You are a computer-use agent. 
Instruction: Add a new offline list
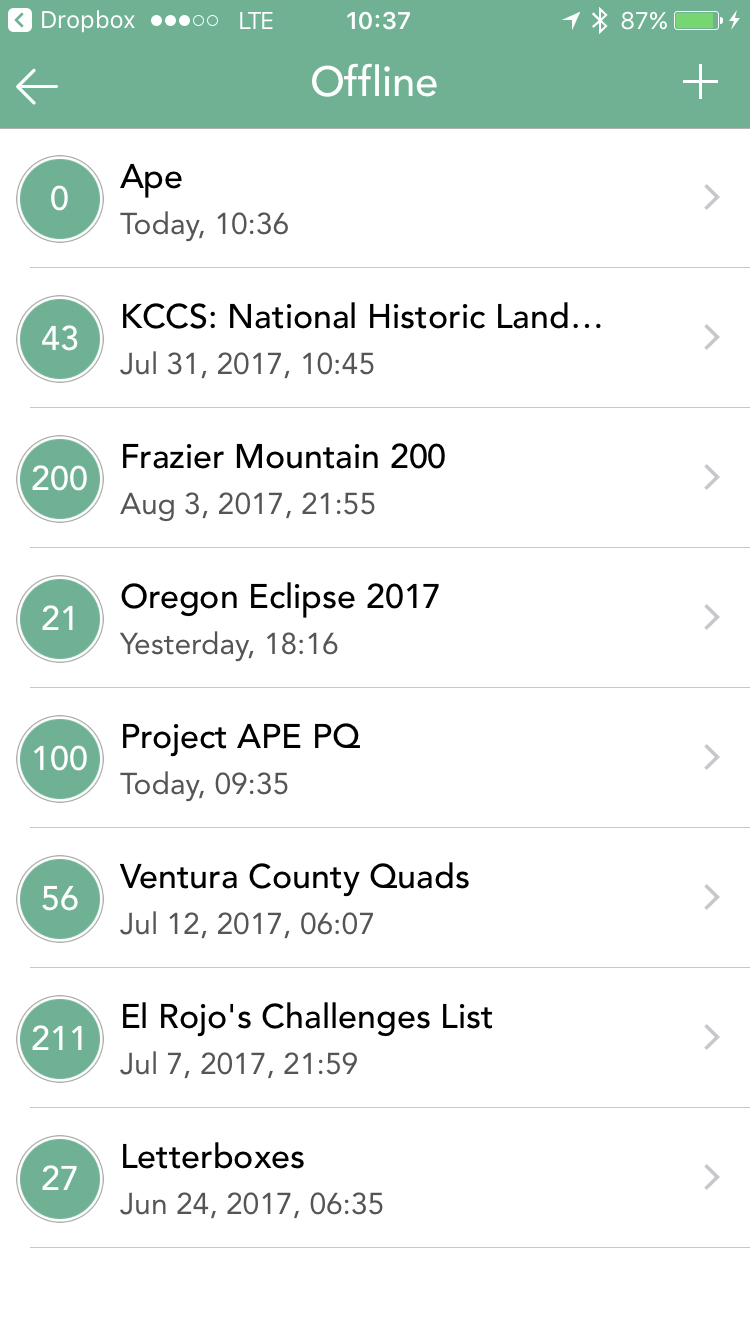click(700, 82)
